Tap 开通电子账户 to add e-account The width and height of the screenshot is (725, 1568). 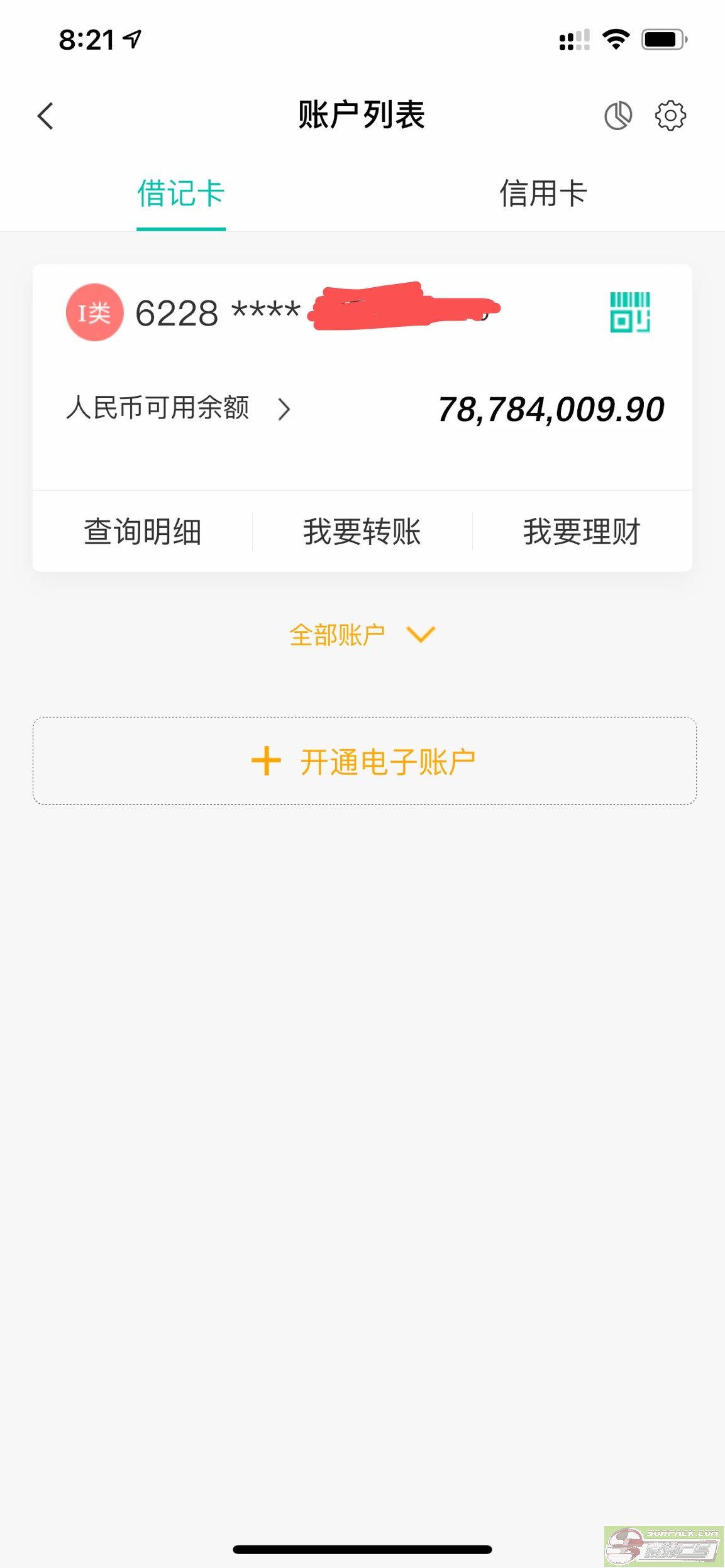click(x=364, y=761)
